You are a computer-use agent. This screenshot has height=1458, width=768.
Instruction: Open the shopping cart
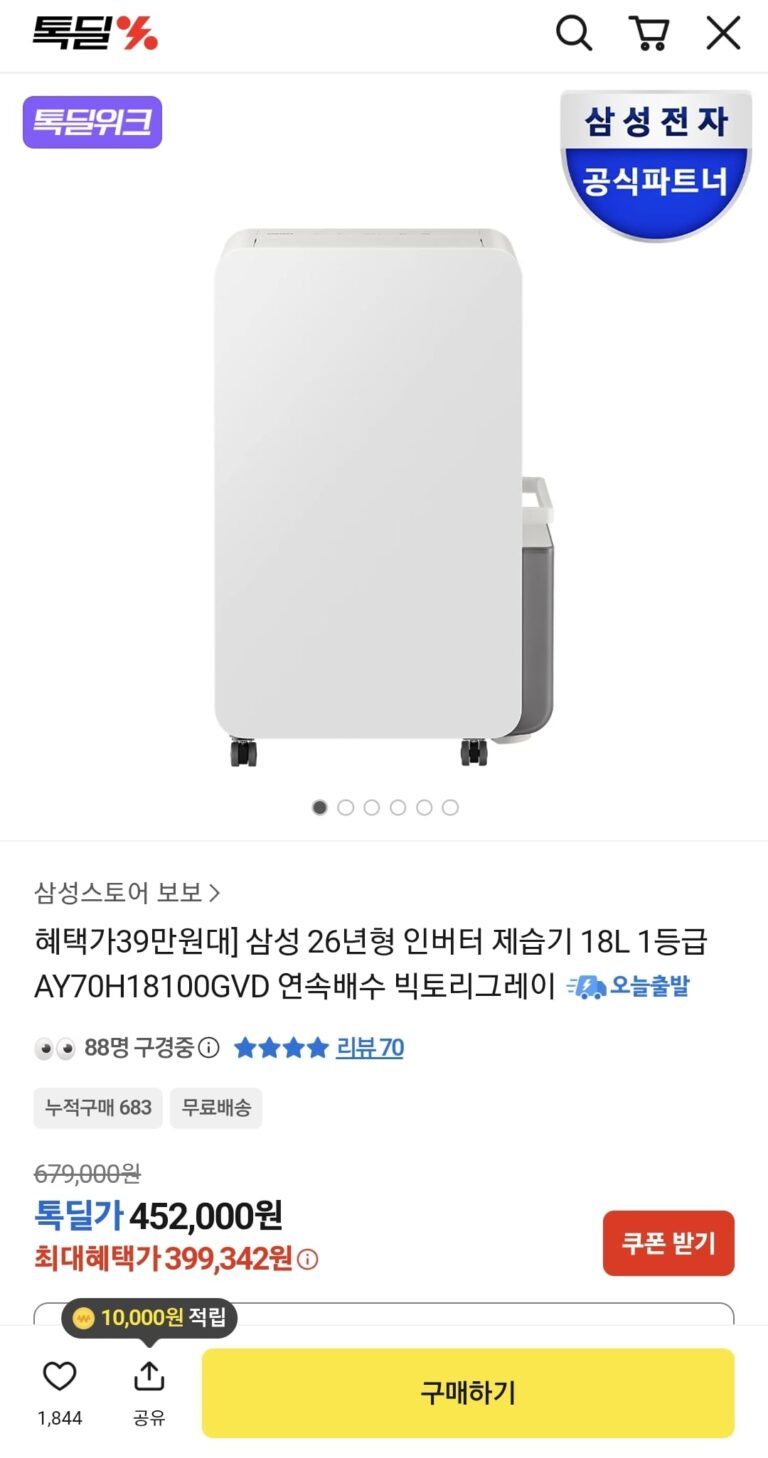[649, 33]
